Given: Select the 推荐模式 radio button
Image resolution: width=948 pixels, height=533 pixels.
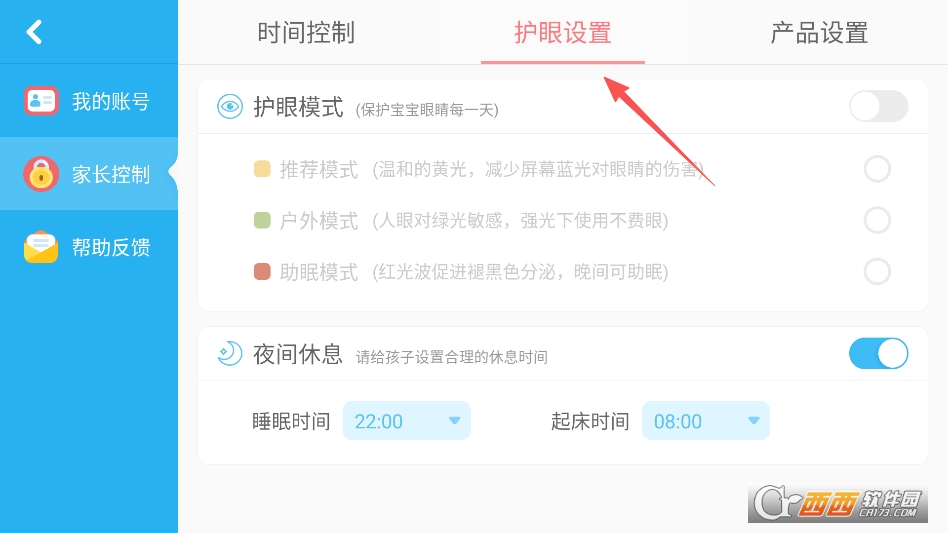Looking at the screenshot, I should [877, 169].
